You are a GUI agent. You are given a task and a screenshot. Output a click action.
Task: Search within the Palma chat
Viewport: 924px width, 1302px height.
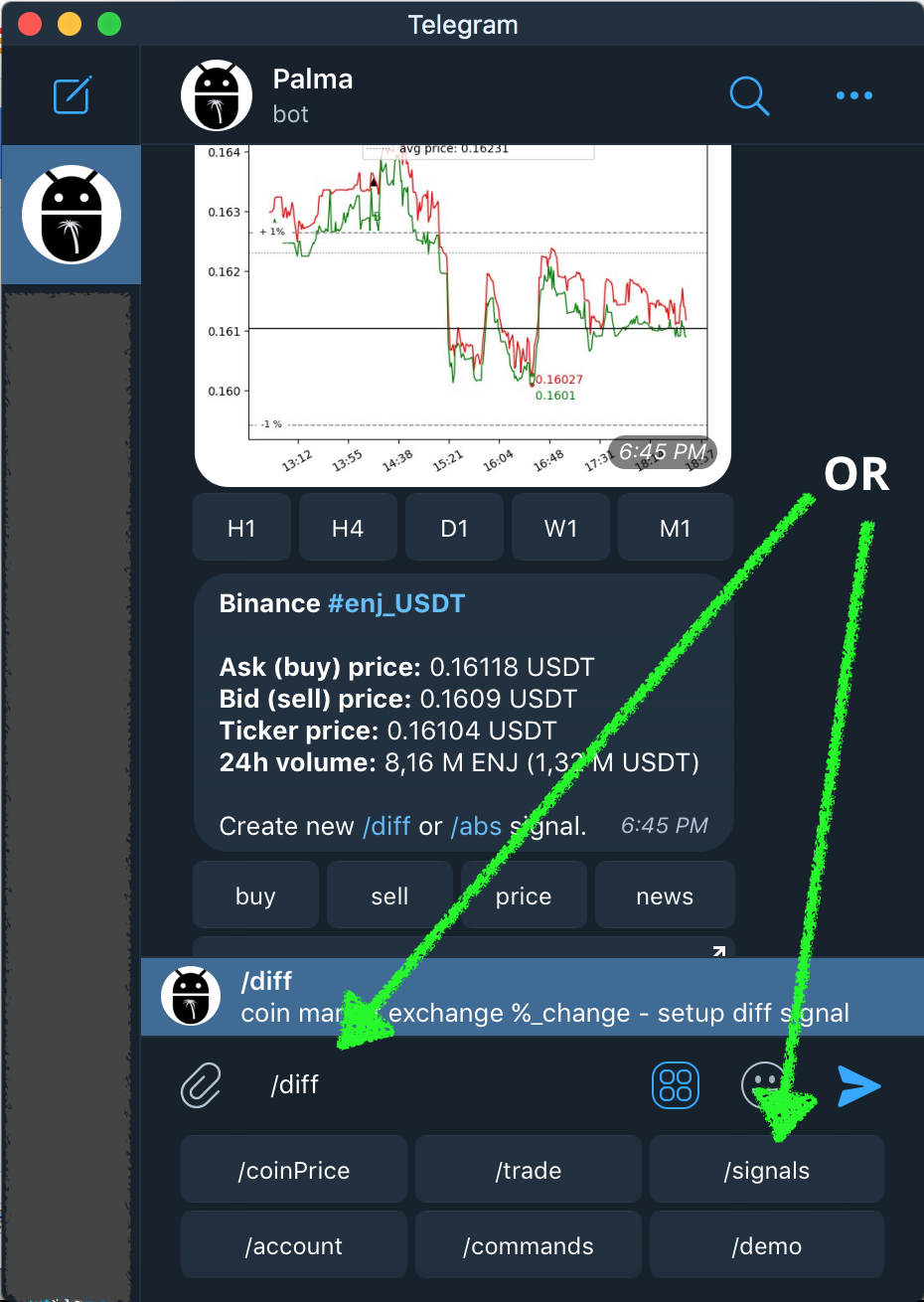tap(748, 95)
